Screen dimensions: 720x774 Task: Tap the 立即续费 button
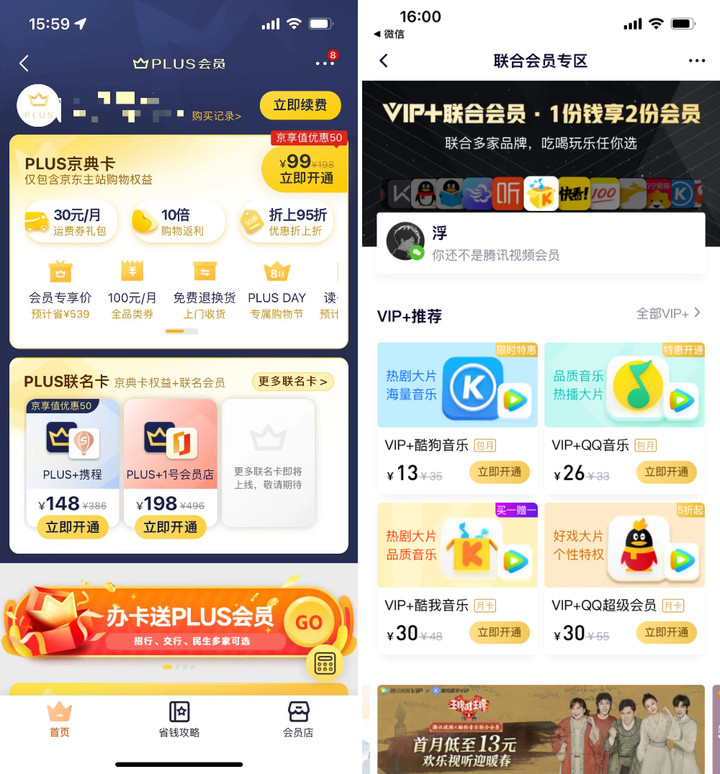pos(300,105)
